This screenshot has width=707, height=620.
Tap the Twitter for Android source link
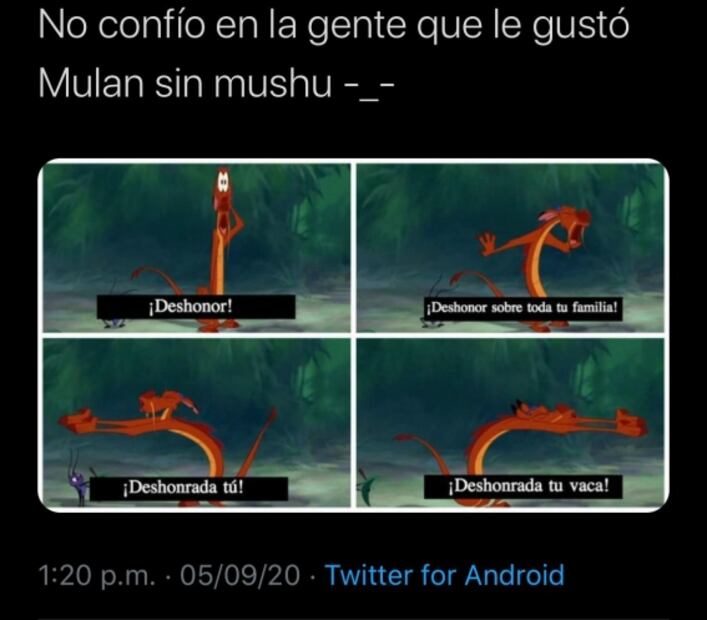point(445,576)
